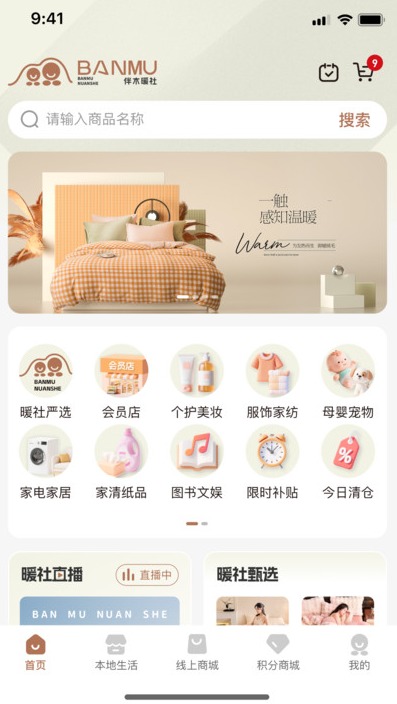
Task: Open the shopping cart icon
Action: pyautogui.click(x=366, y=70)
